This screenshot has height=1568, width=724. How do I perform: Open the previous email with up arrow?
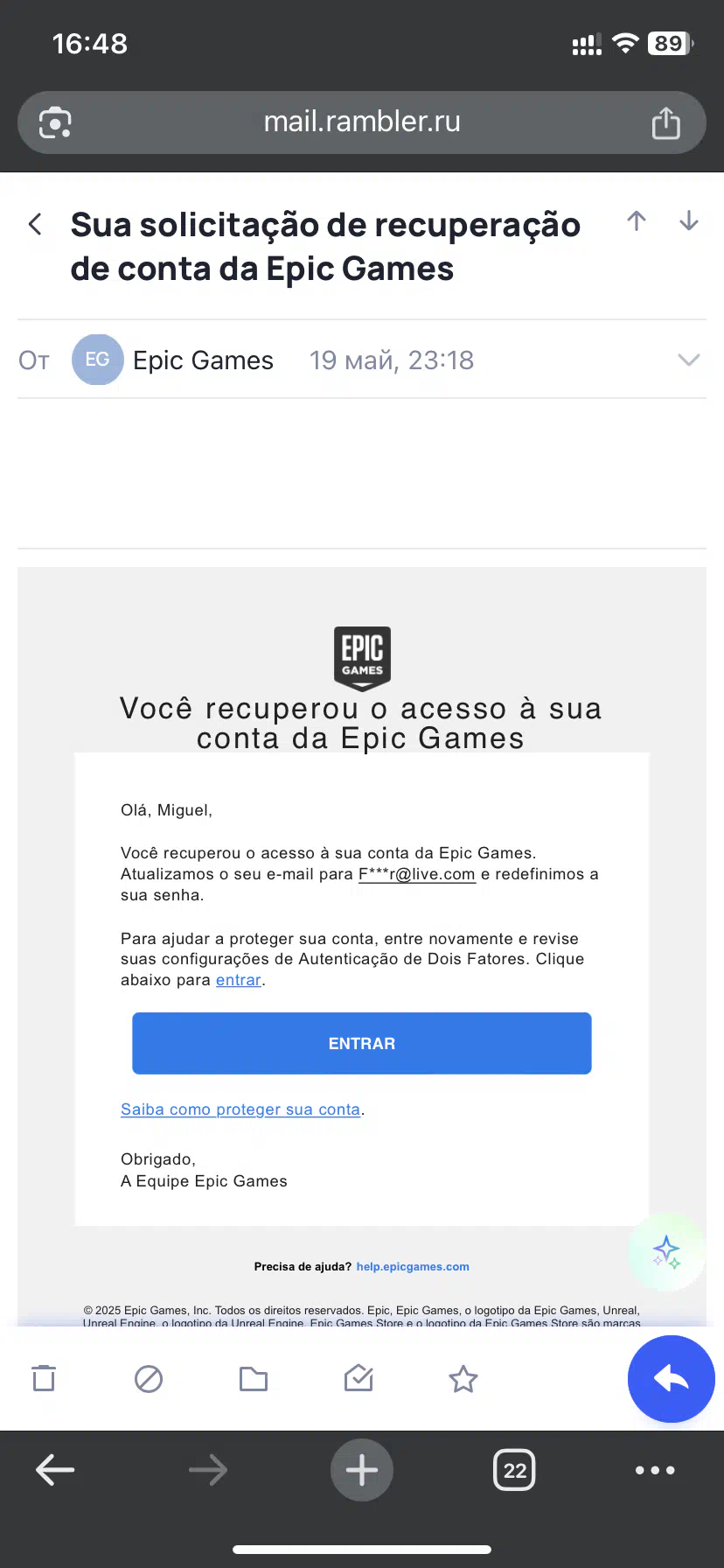637,221
